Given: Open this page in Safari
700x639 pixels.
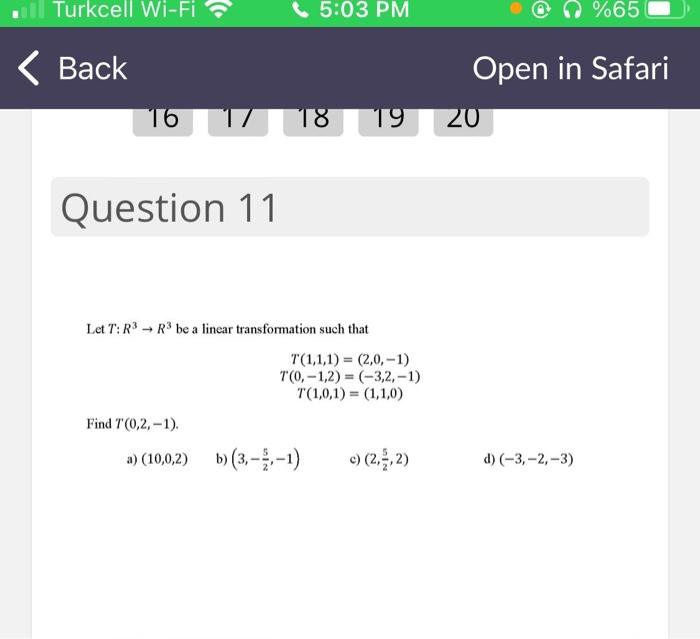Looking at the screenshot, I should pyautogui.click(x=570, y=68).
